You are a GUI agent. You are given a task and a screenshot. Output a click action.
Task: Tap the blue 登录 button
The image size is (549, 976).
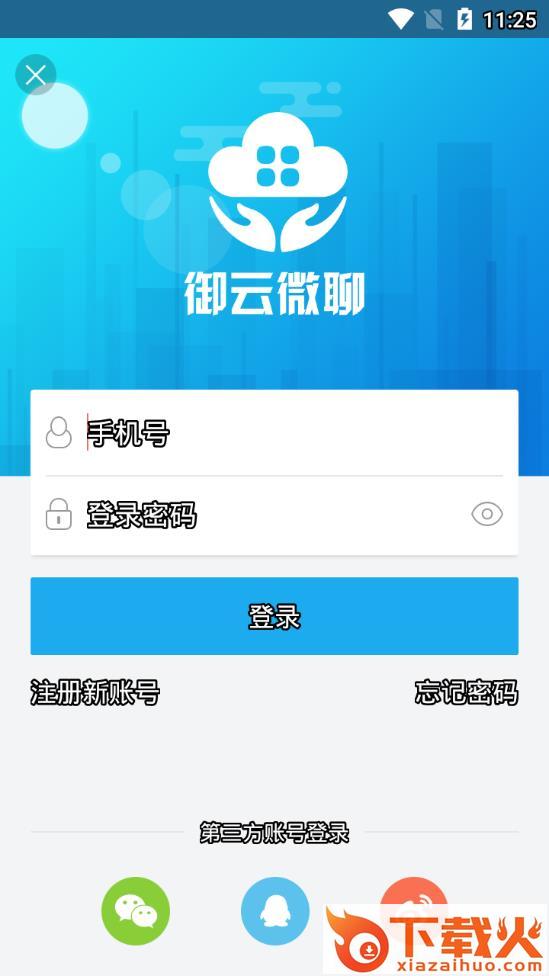pos(274,616)
